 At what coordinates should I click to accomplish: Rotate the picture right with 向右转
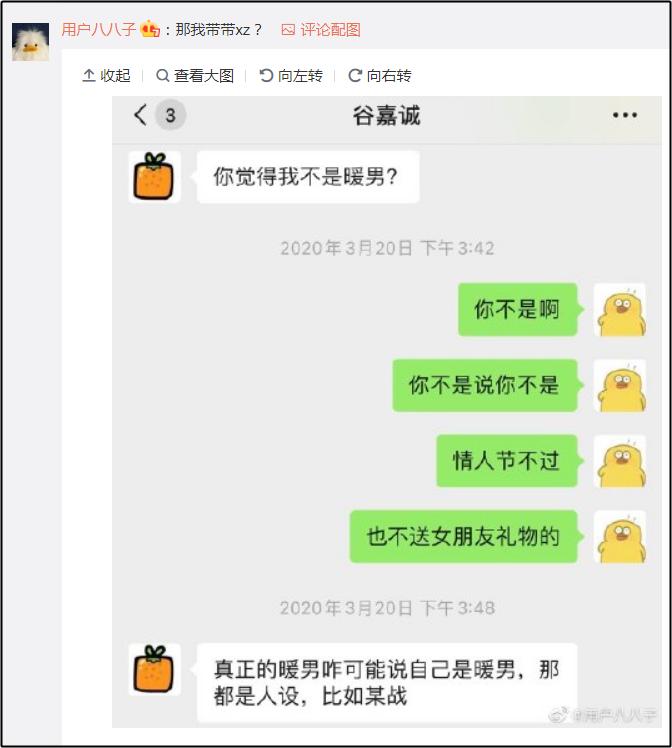380,76
